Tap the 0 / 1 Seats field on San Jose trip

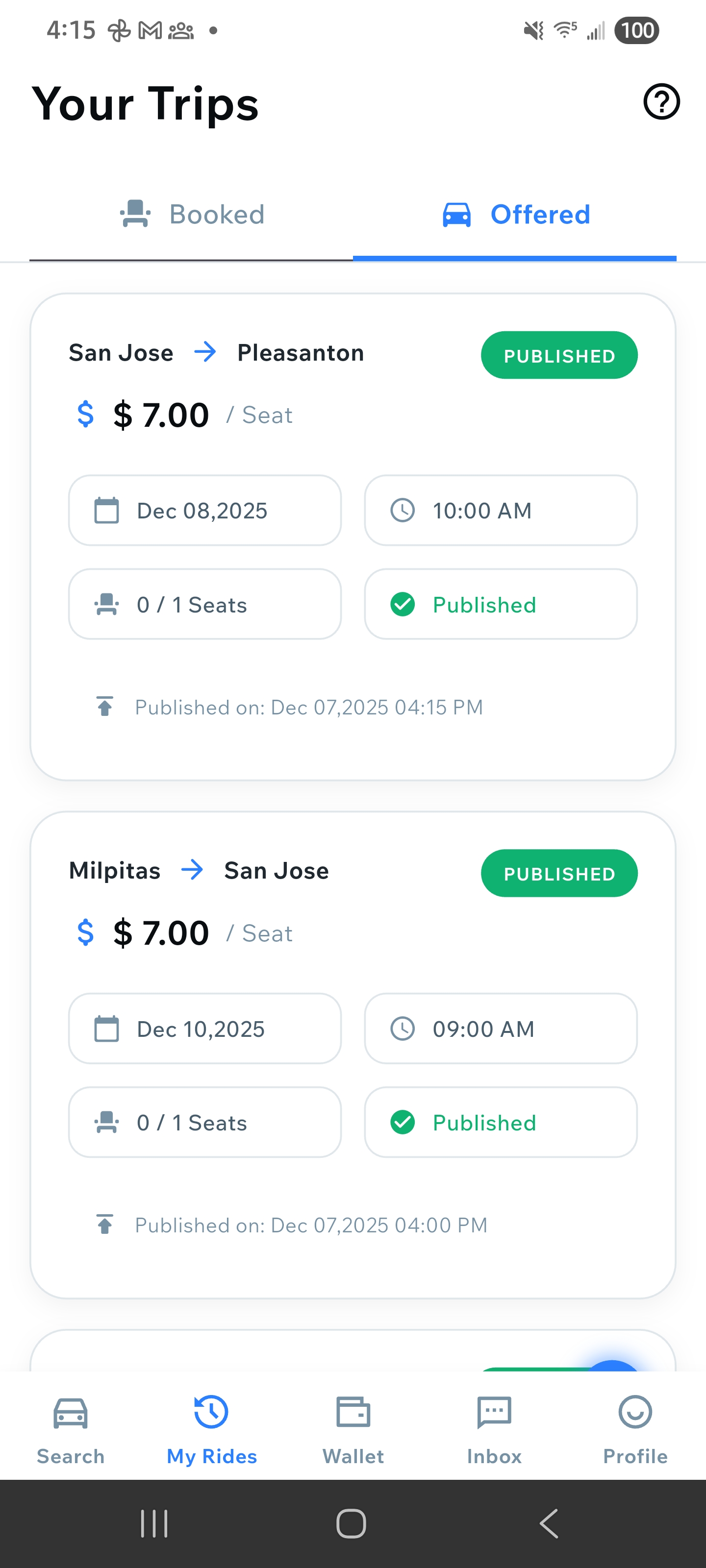tap(204, 605)
